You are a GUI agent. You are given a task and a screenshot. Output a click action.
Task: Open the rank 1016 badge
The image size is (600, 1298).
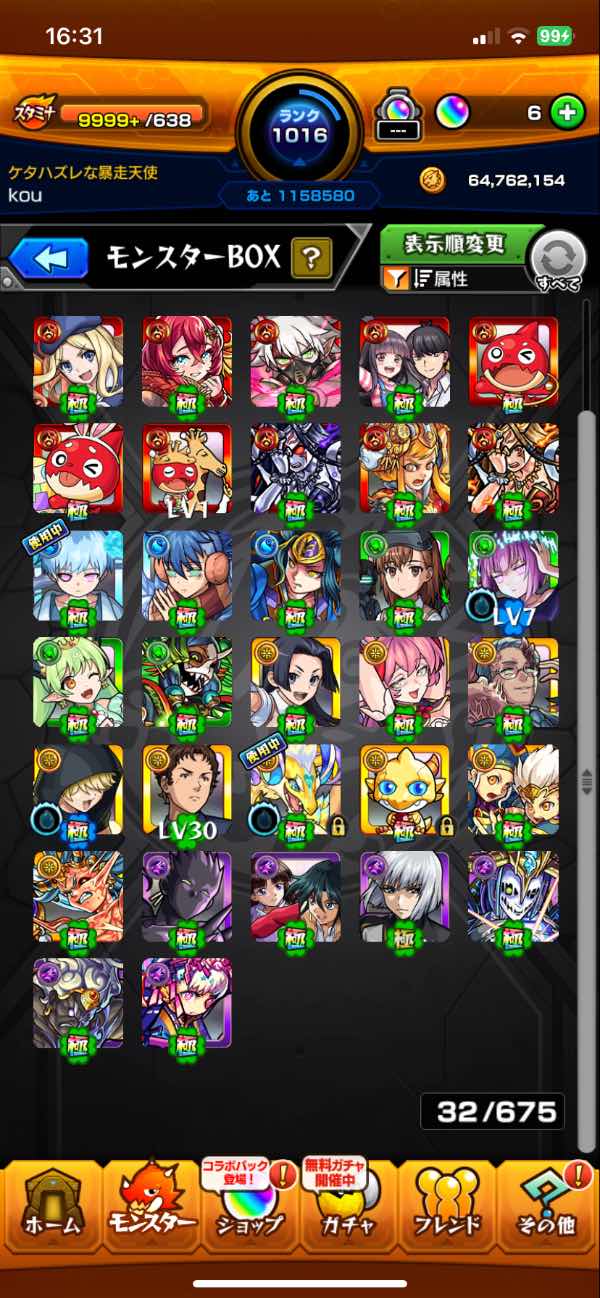tap(299, 127)
